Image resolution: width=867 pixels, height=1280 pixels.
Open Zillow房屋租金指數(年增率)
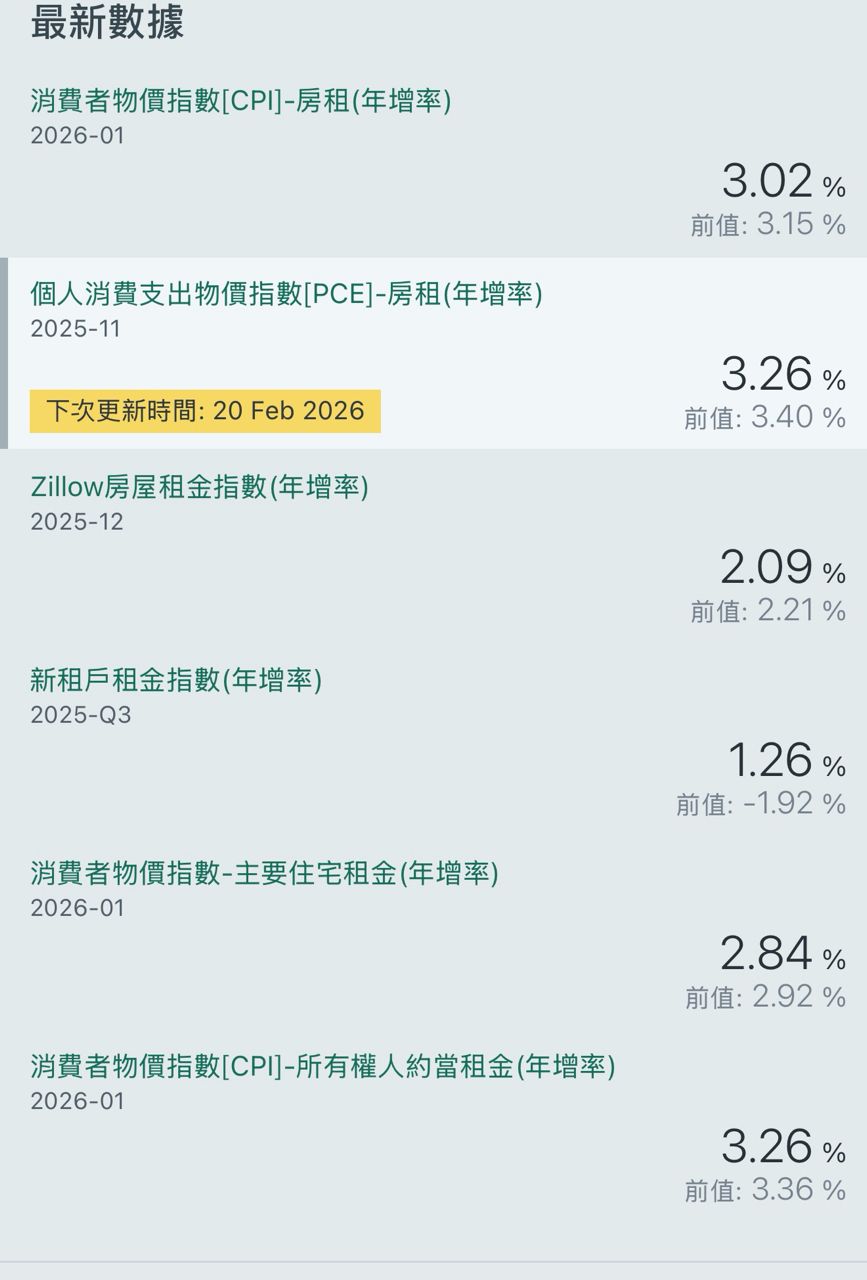pyautogui.click(x=200, y=487)
